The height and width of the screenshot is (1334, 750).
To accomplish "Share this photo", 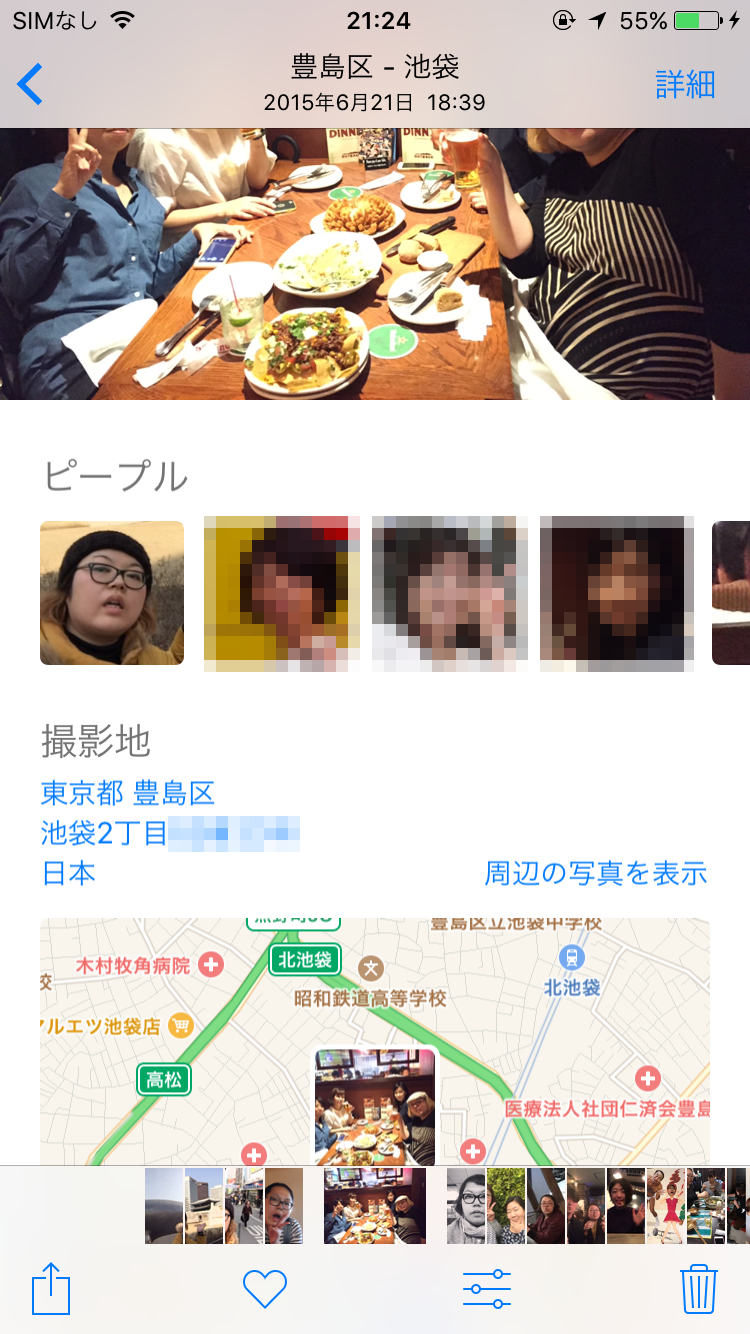I will [x=52, y=1288].
